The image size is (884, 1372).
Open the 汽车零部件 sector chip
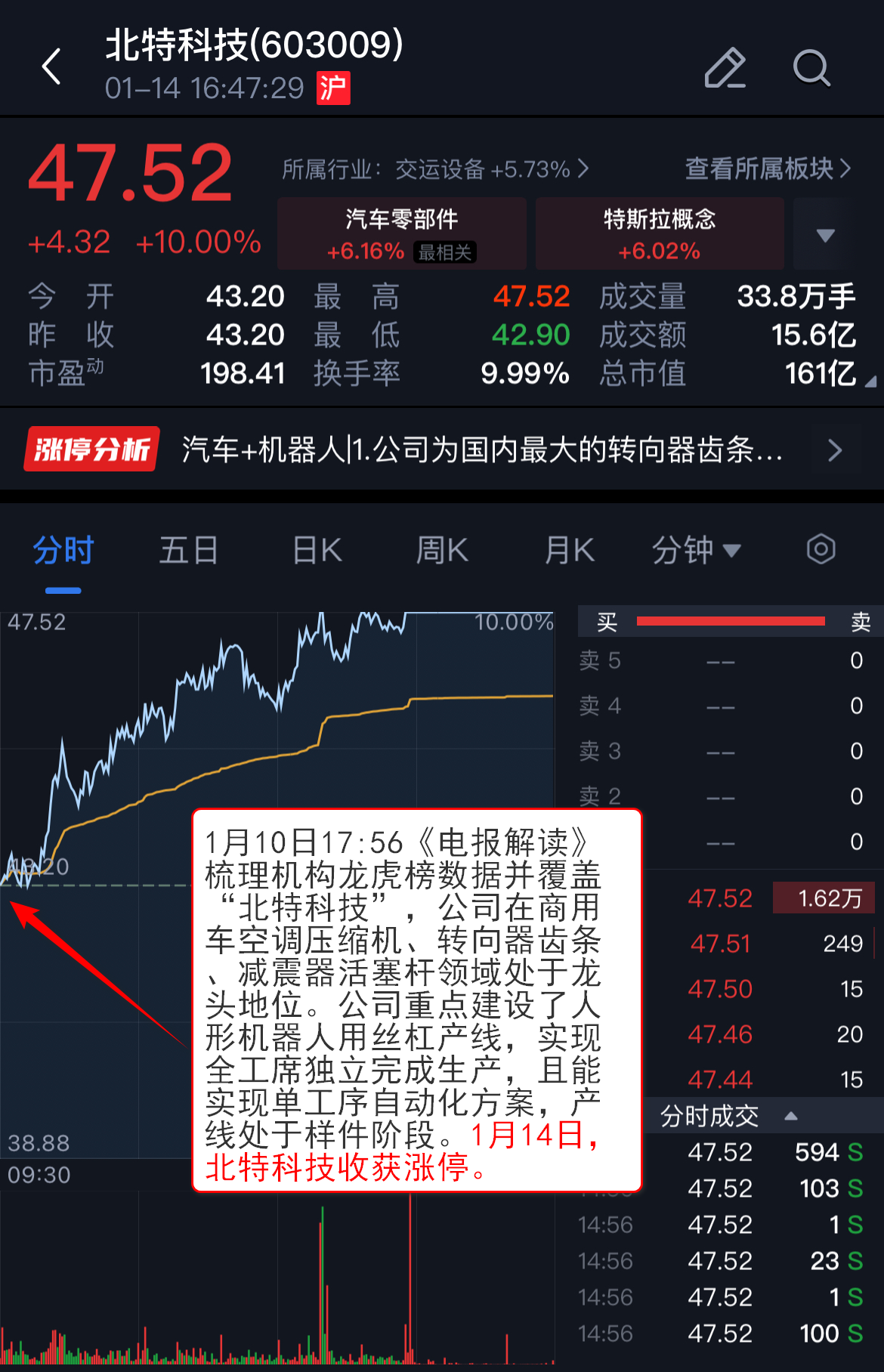coord(402,233)
